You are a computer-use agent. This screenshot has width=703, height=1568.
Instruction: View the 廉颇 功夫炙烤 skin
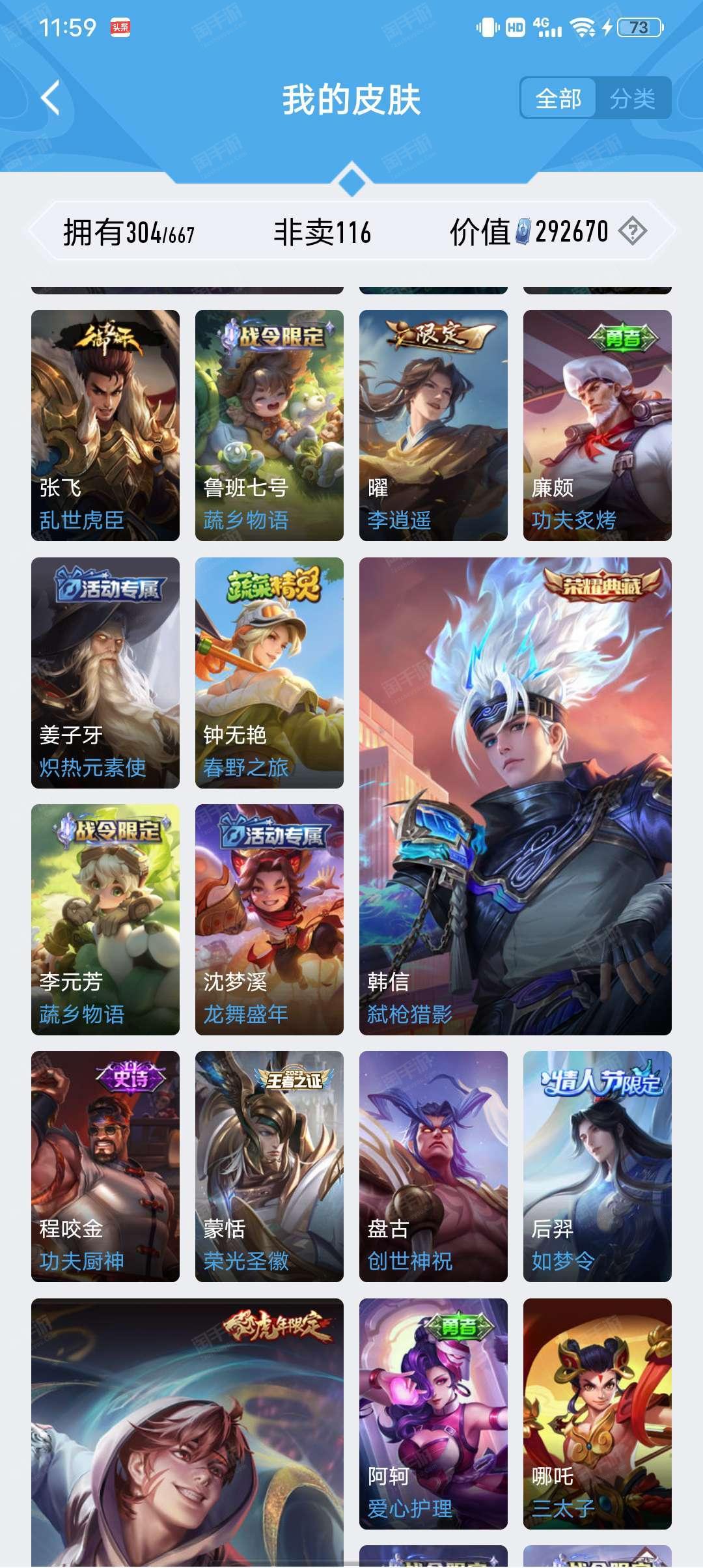pyautogui.click(x=598, y=425)
